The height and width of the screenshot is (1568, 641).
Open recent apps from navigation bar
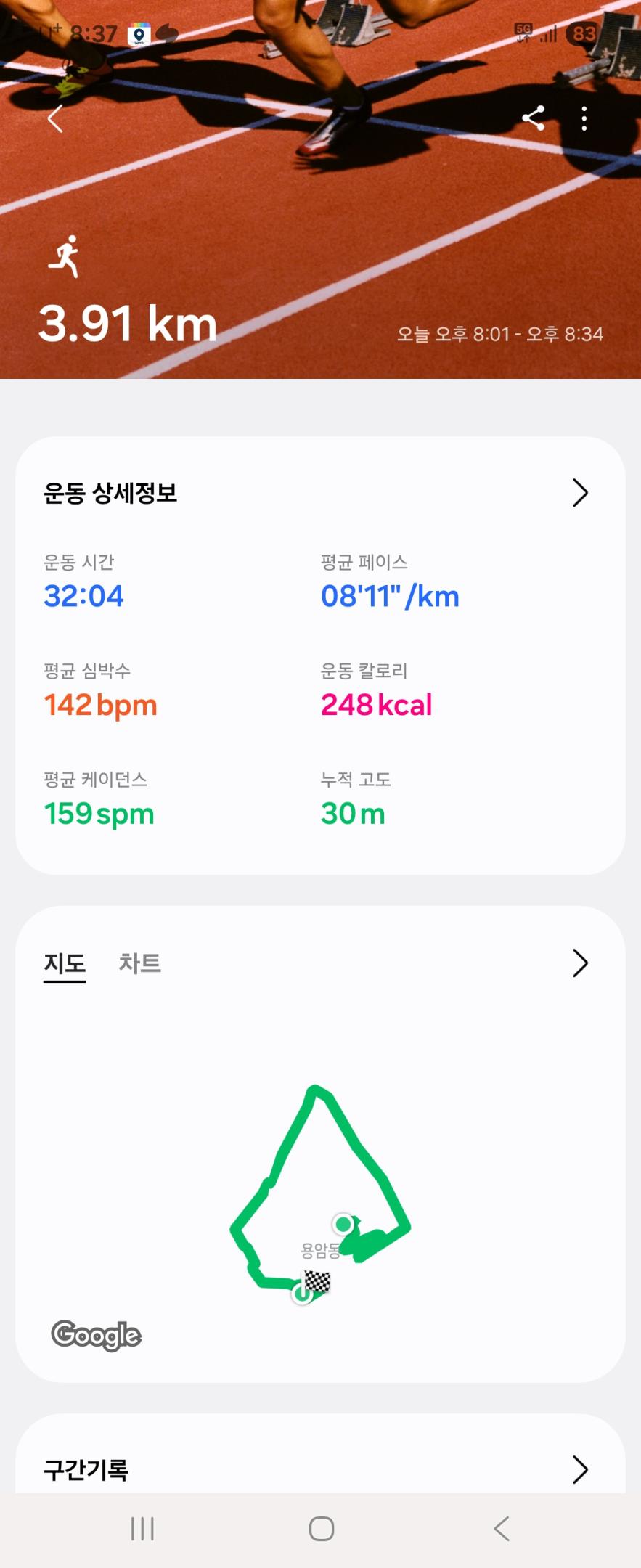[142, 1529]
